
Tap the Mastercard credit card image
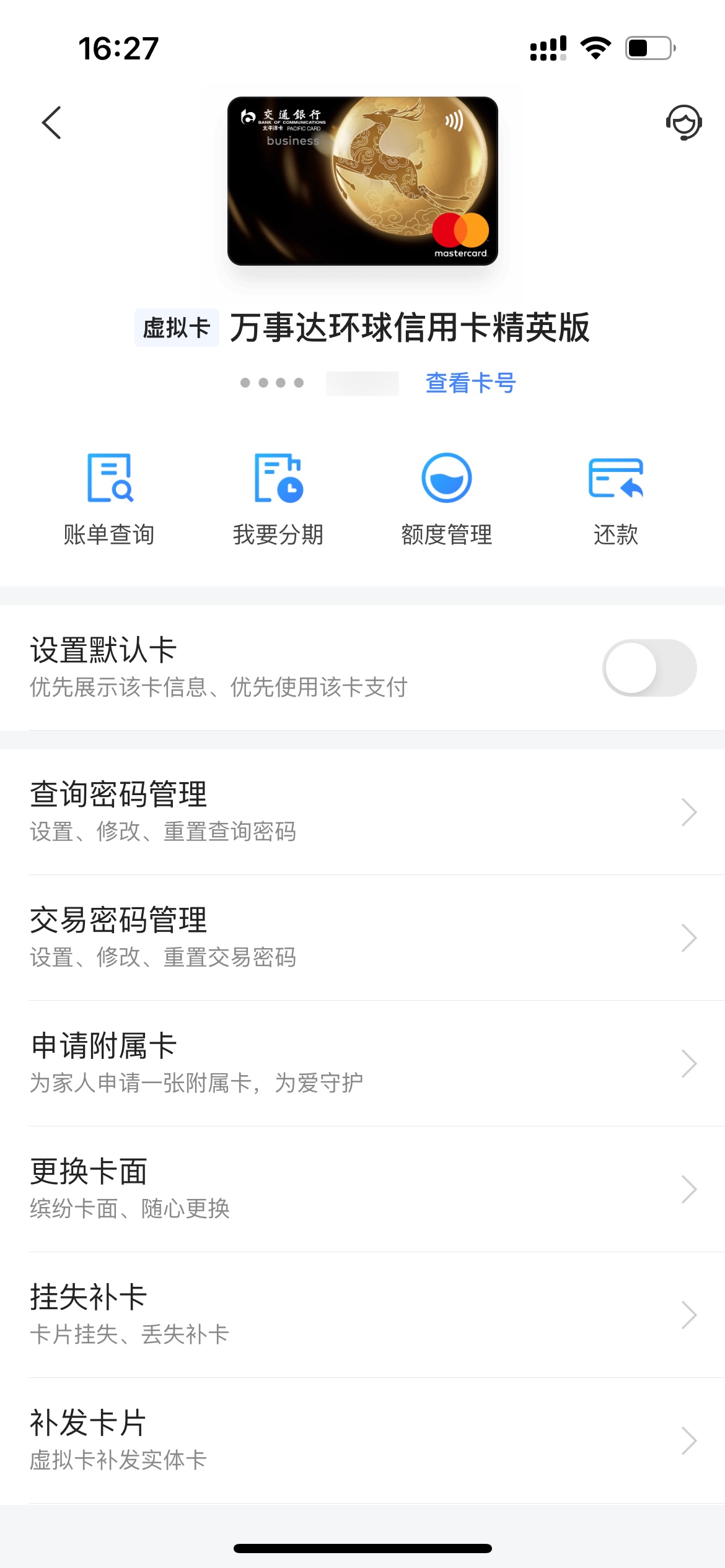point(362,181)
